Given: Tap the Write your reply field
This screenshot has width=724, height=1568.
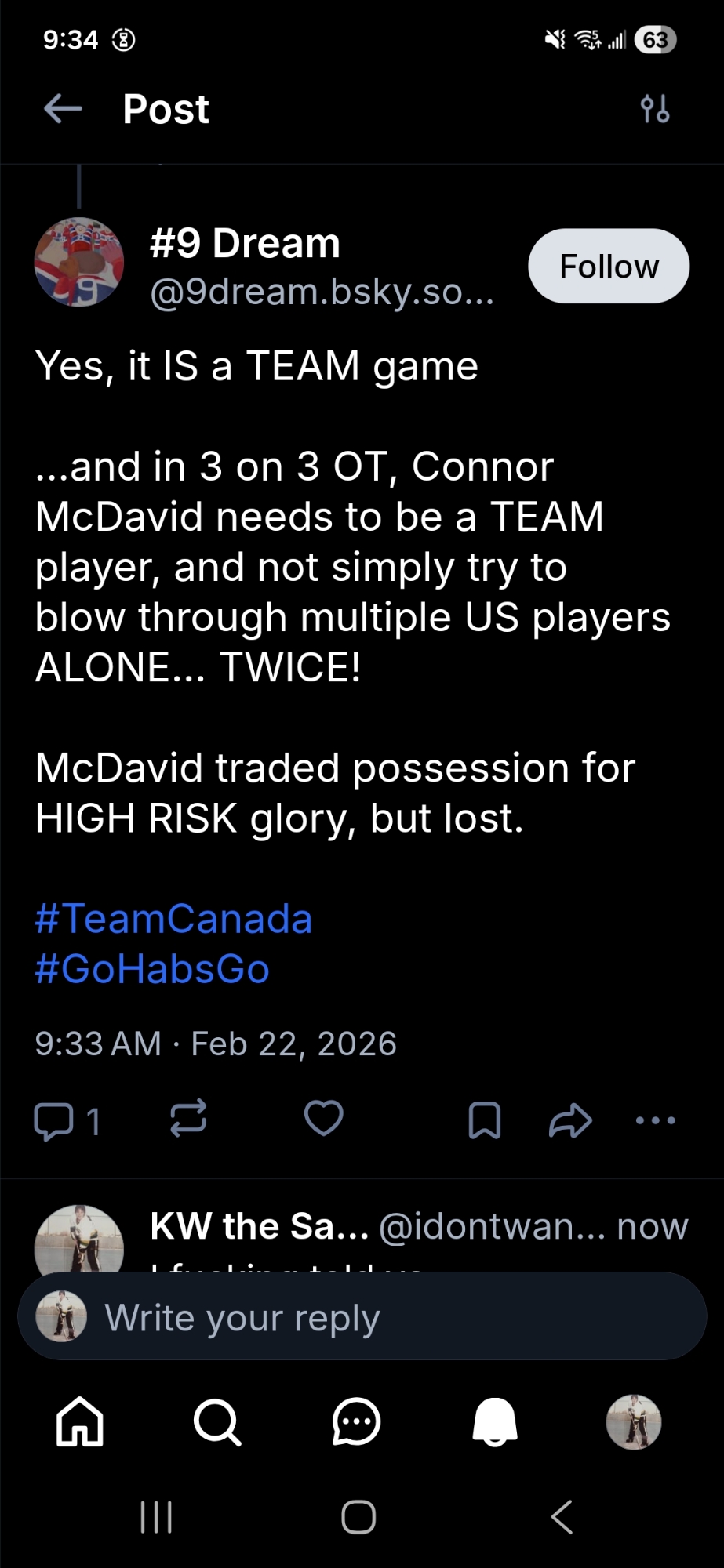Looking at the screenshot, I should click(x=361, y=1317).
